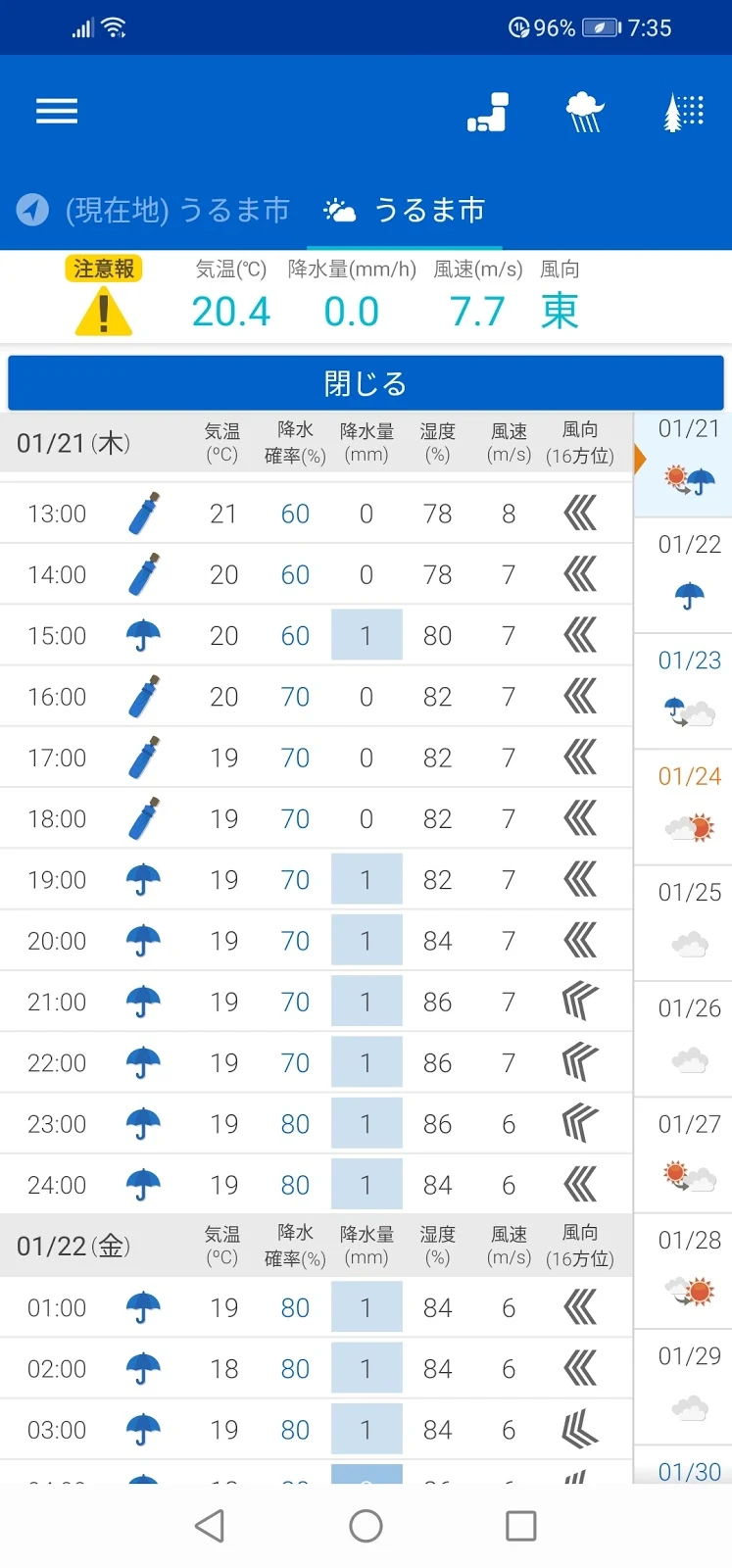732x1568 pixels.
Task: Return to the home screen
Action: pos(366,1526)
